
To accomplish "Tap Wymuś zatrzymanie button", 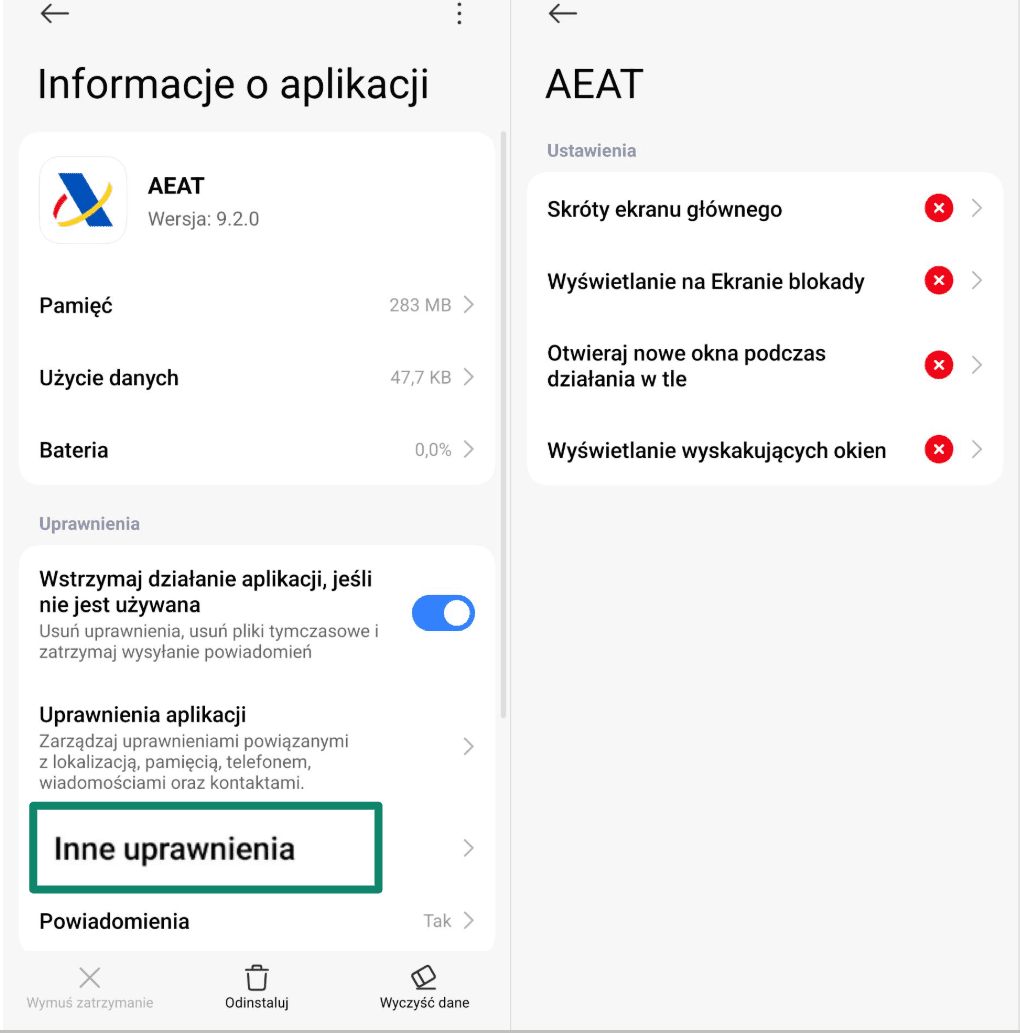I will [x=90, y=987].
